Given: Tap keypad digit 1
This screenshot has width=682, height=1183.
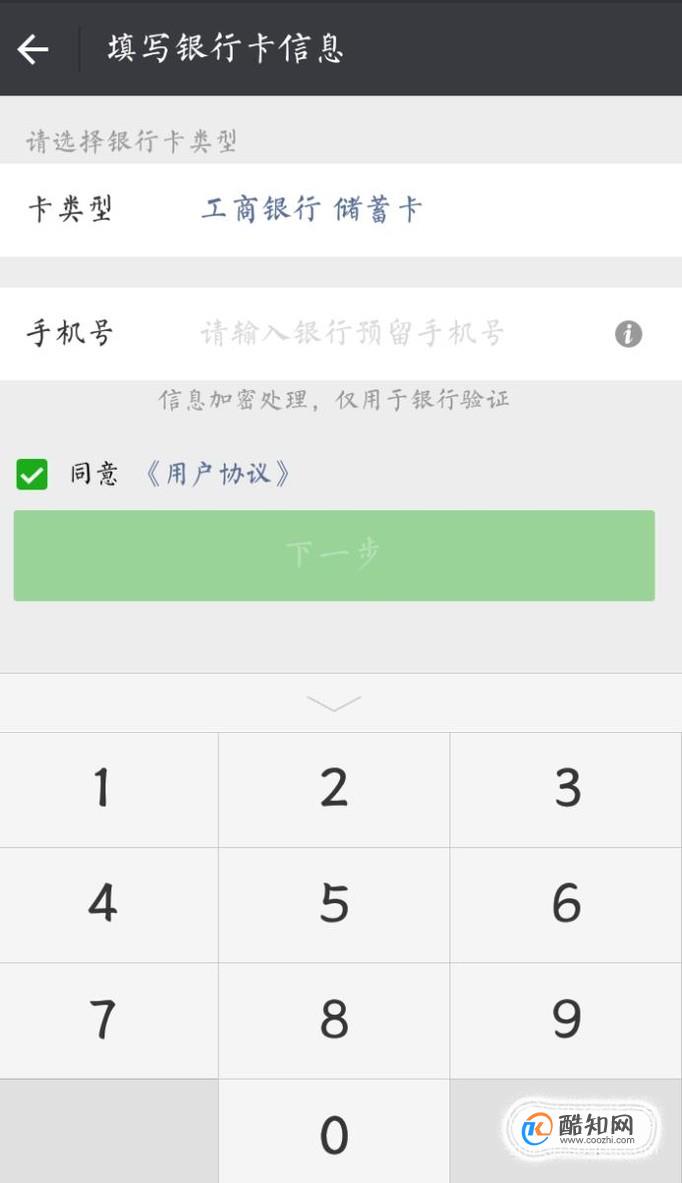Looking at the screenshot, I should coord(109,789).
